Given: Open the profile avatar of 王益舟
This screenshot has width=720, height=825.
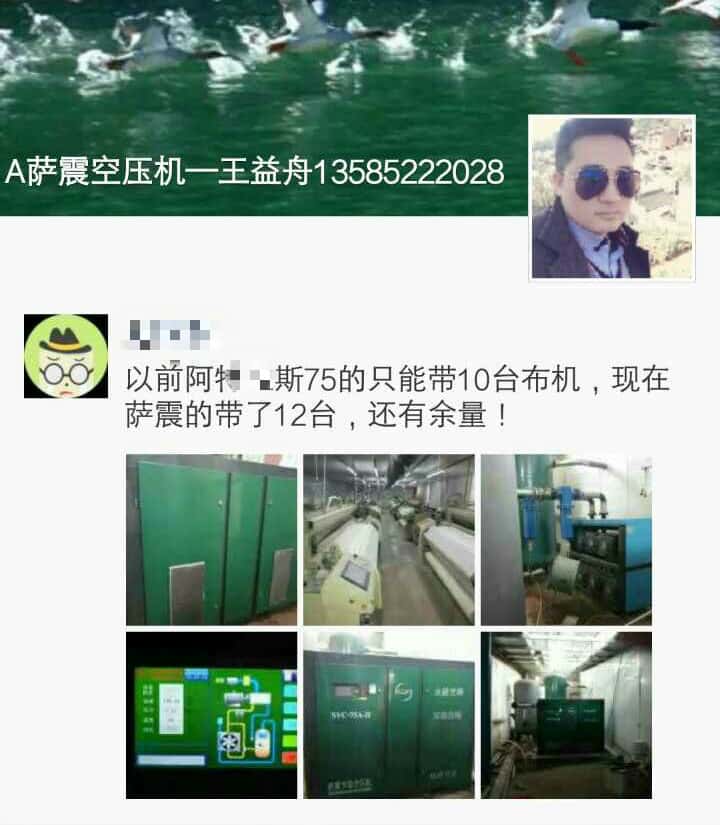Looking at the screenshot, I should pos(611,198).
